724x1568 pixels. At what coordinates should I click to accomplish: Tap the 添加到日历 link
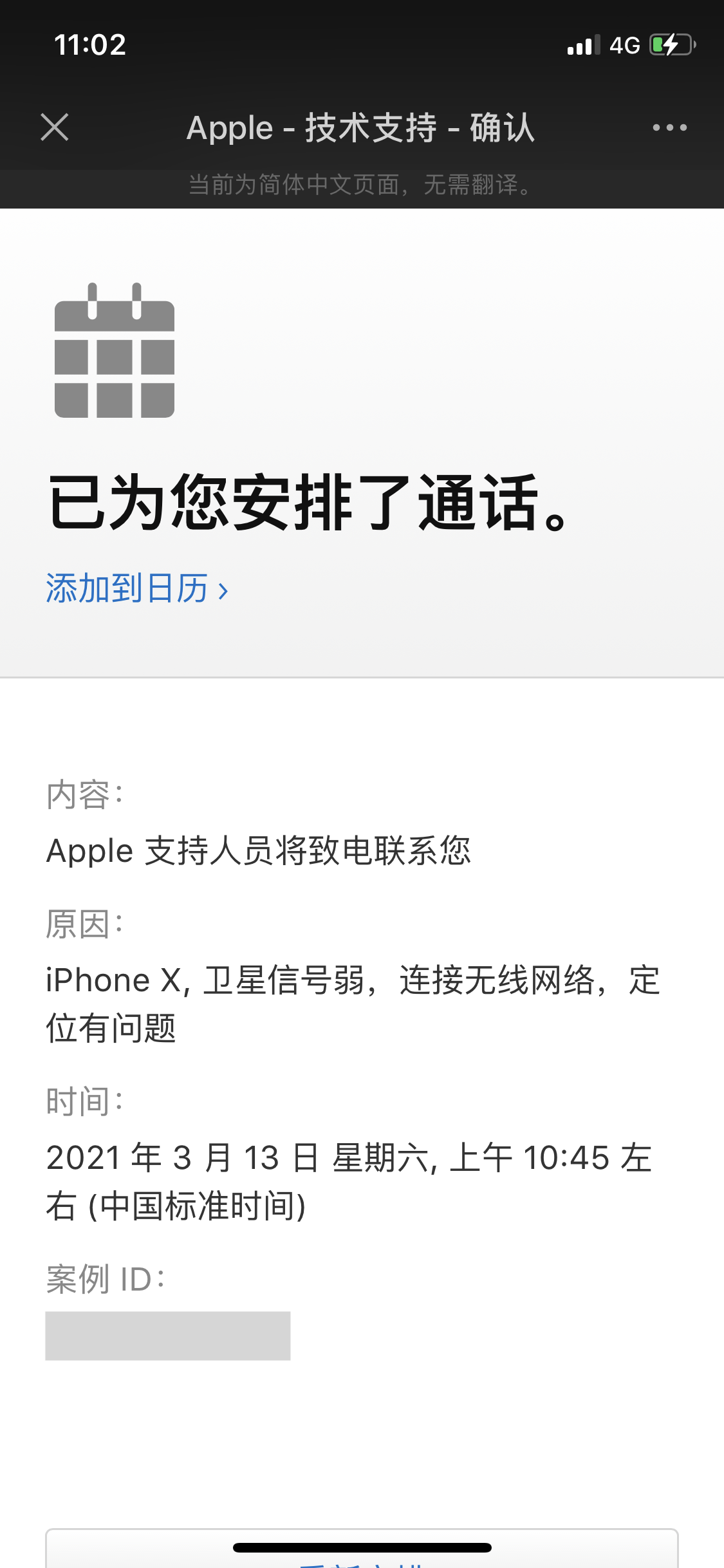136,588
